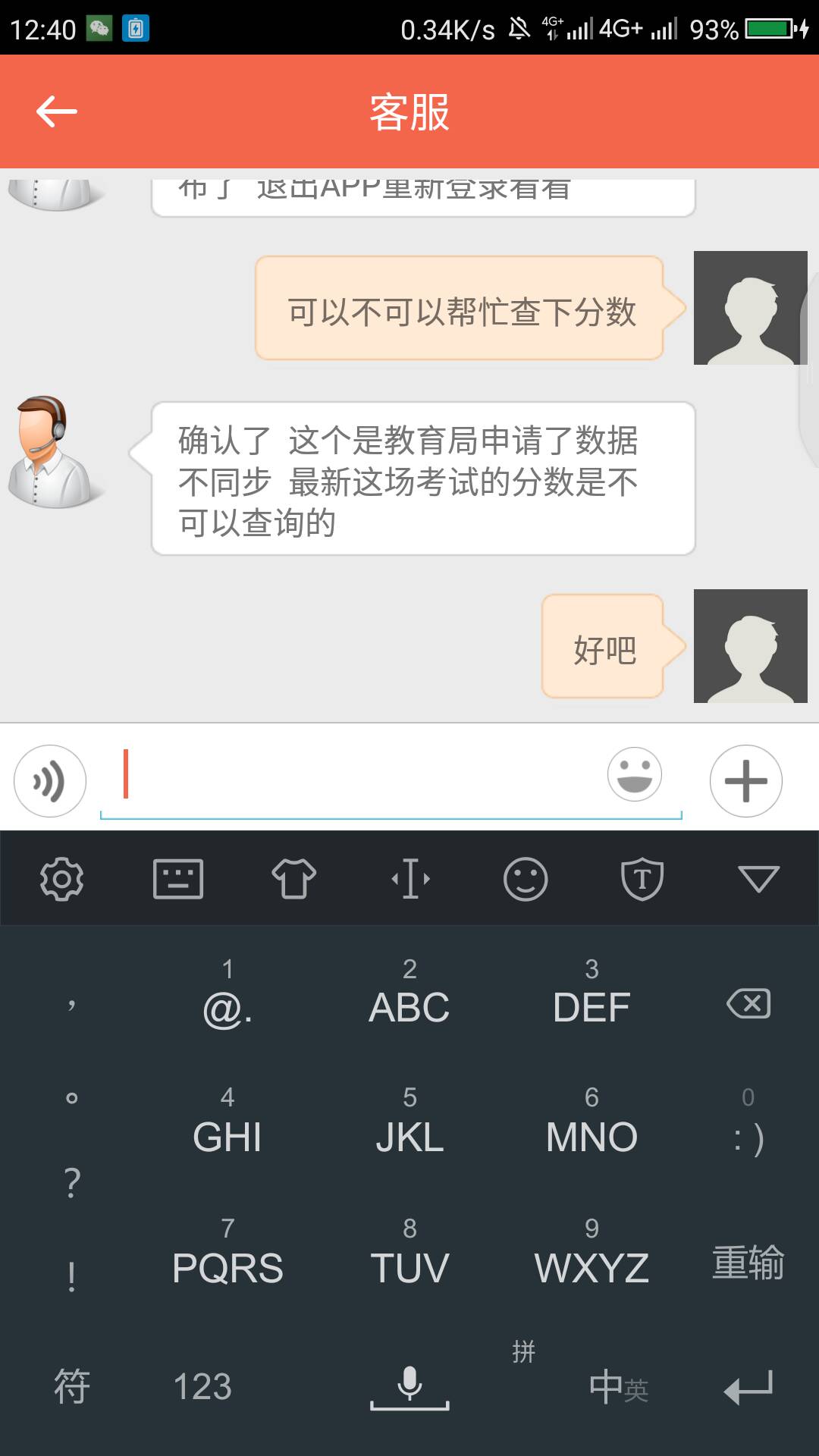Open the 符 symbols keyboard
Image resolution: width=819 pixels, height=1456 pixels.
72,1387
